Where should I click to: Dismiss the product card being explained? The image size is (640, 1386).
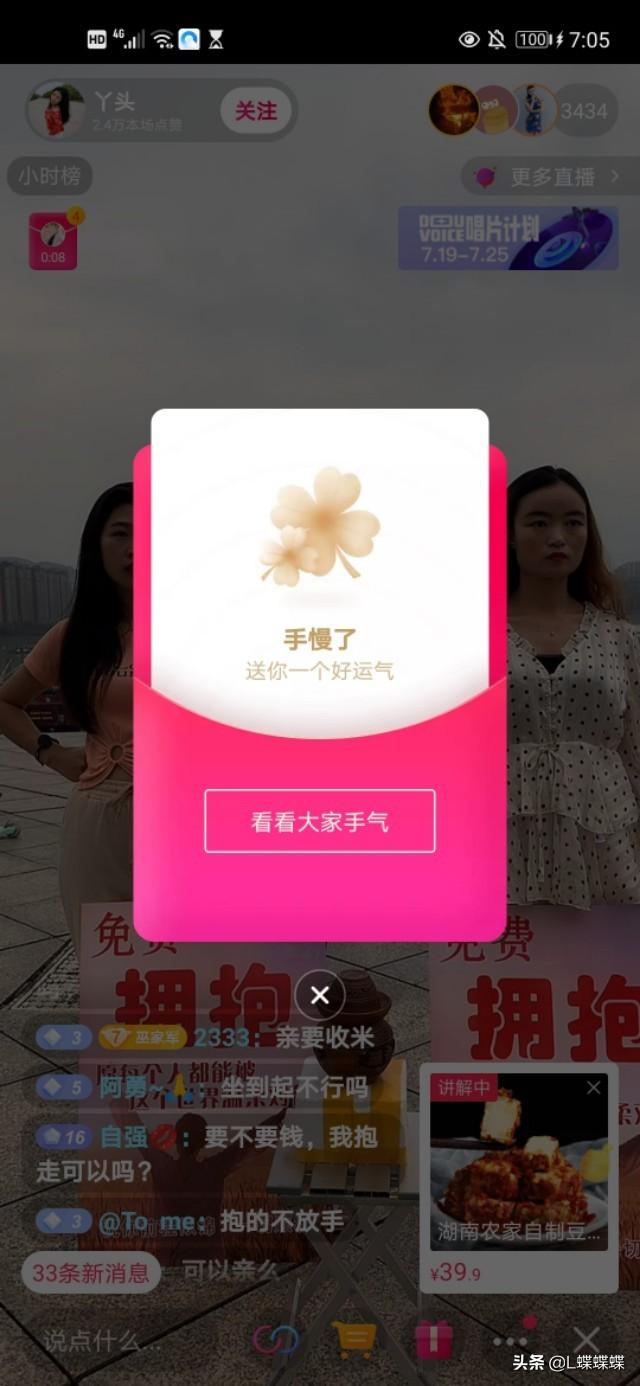[594, 1087]
